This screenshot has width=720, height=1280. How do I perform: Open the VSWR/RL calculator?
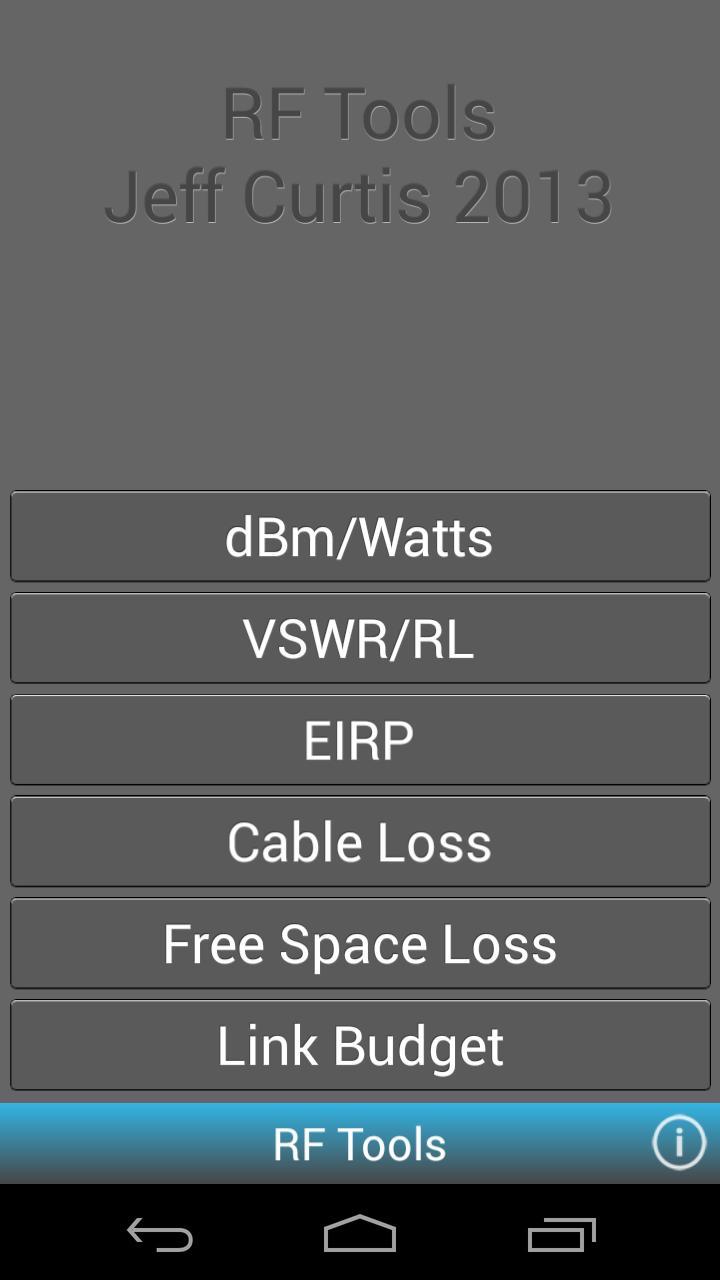360,638
